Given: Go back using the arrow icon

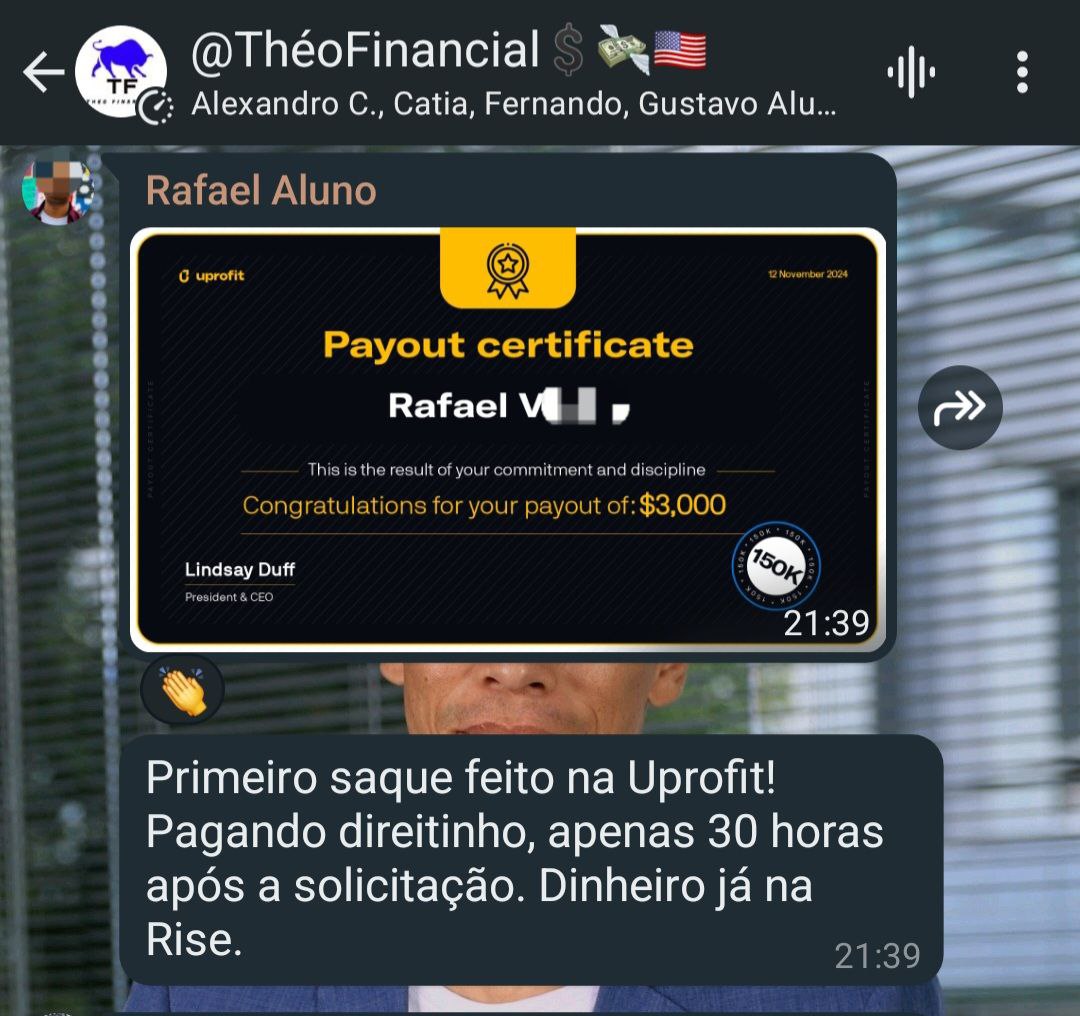Looking at the screenshot, I should click(x=43, y=72).
